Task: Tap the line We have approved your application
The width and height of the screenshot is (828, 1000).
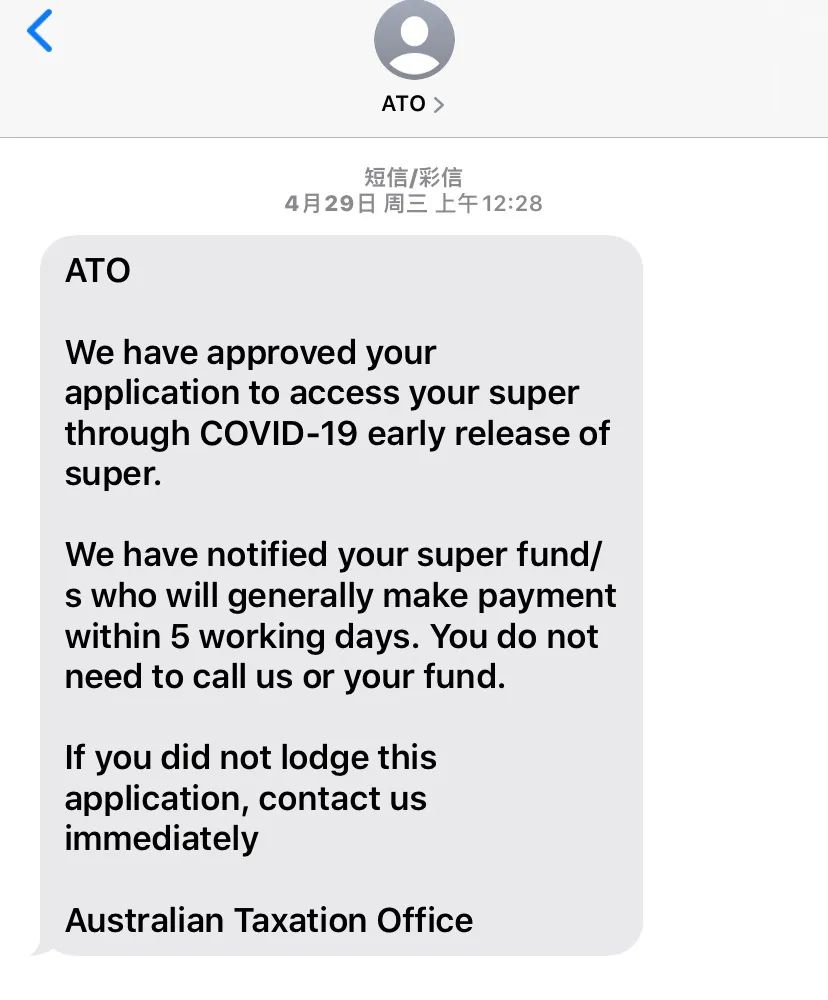Action: coord(250,372)
